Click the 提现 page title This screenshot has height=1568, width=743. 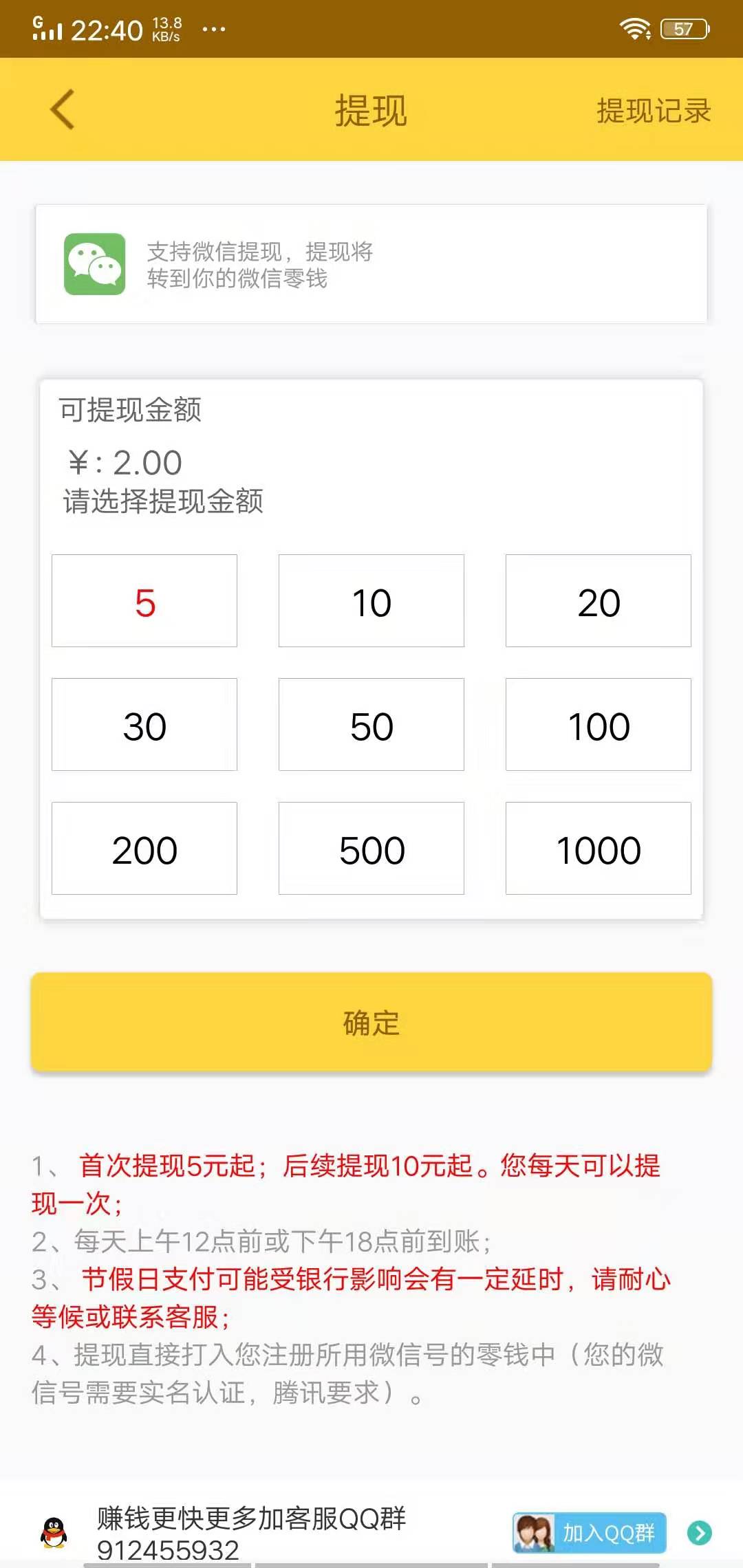tap(371, 111)
